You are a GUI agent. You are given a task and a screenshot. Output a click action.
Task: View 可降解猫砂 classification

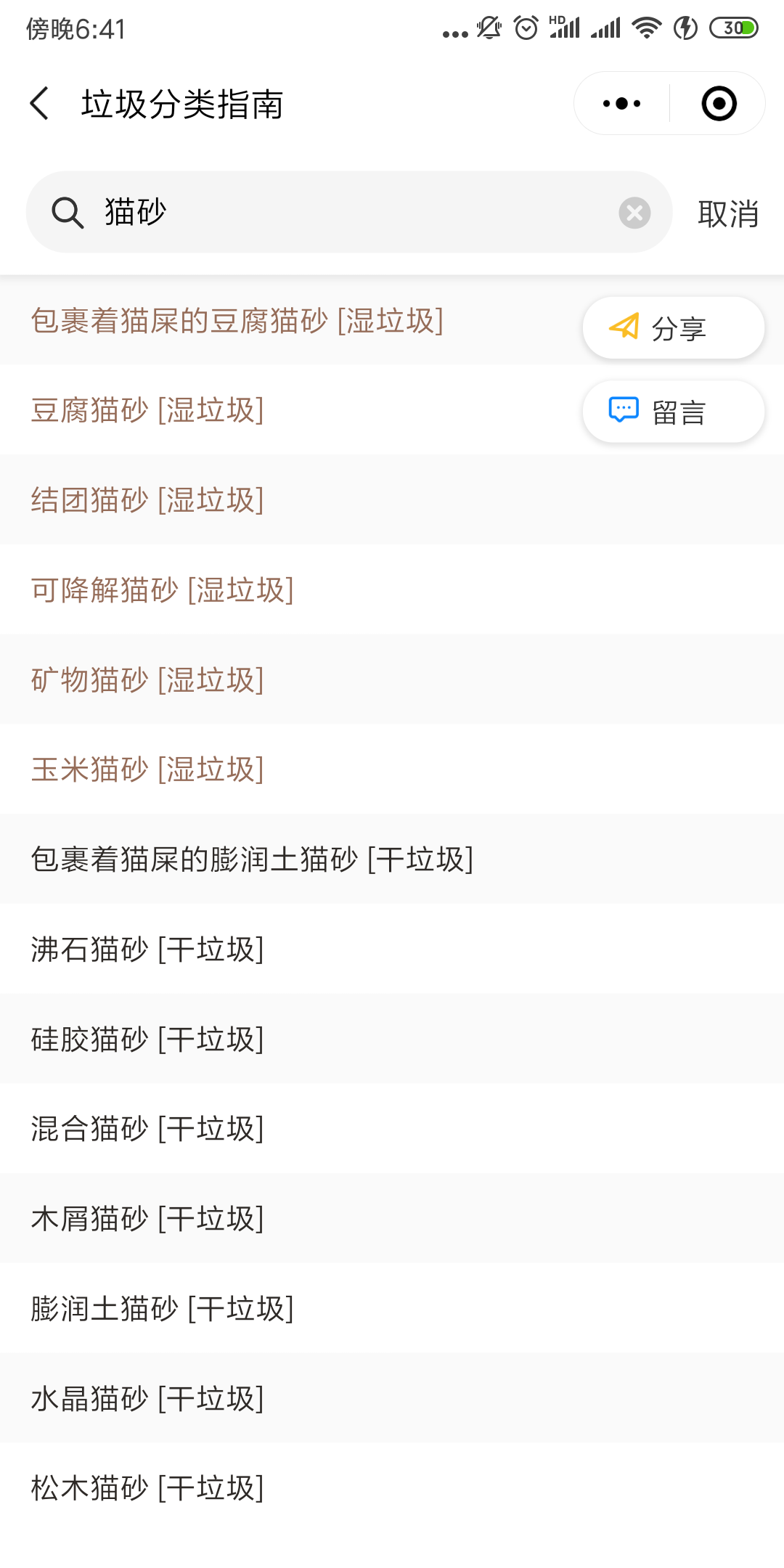(x=392, y=590)
